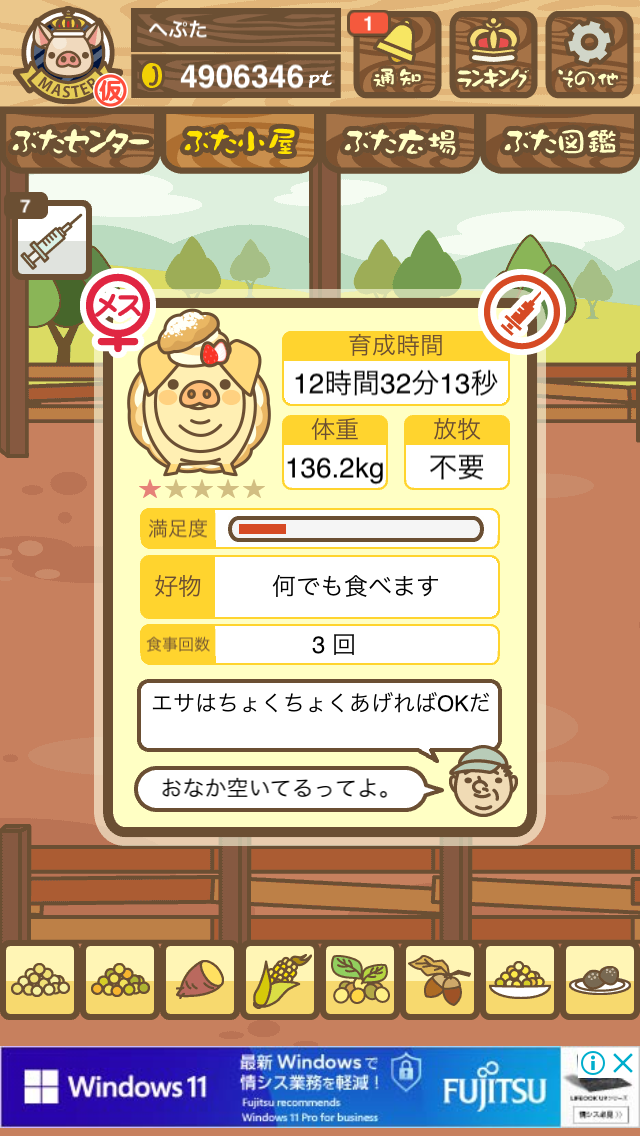The width and height of the screenshot is (640, 1136).
Task: Open the ad info icon on the banner
Action: tap(593, 1063)
